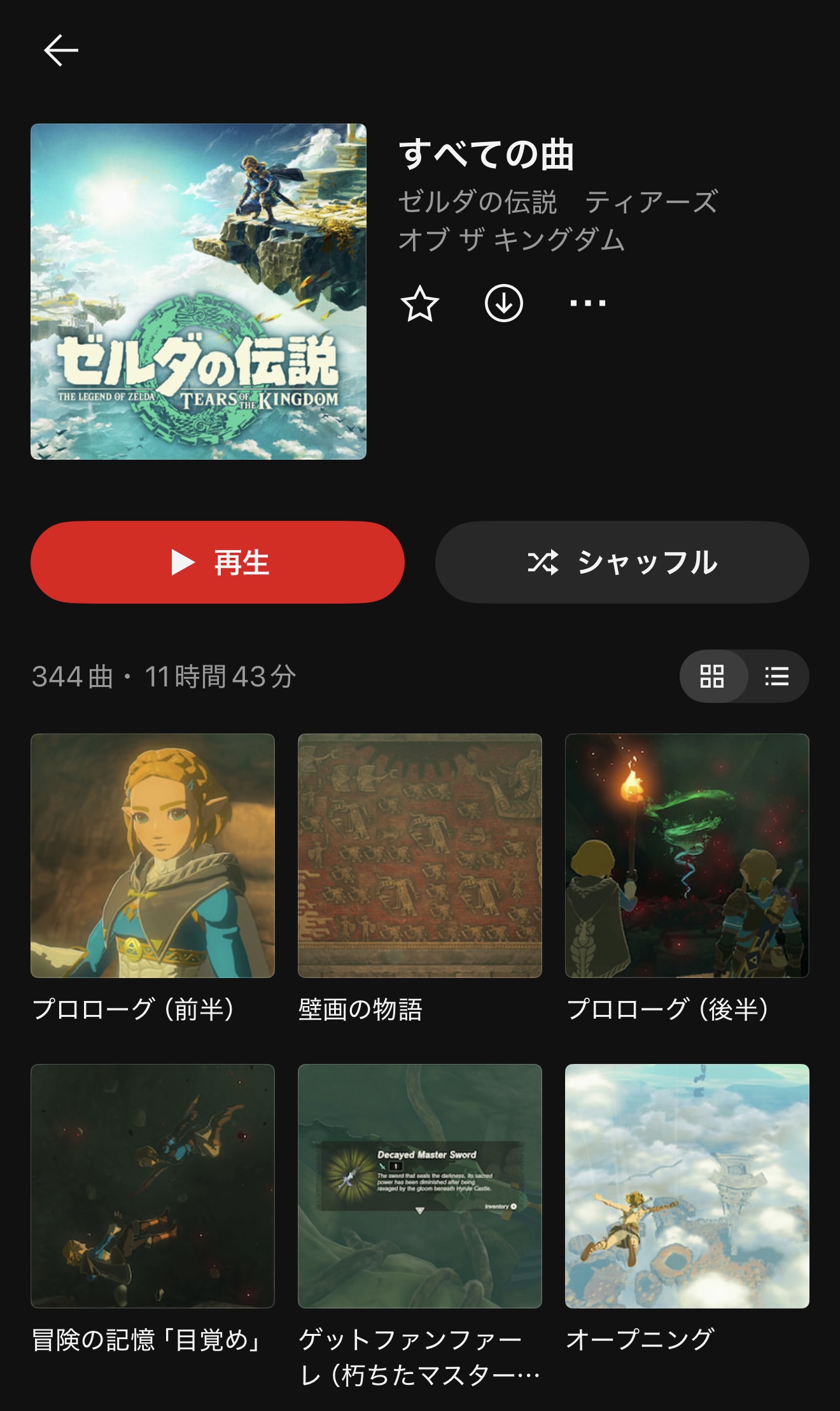Go back with the arrow icon
This screenshot has height=1411, width=840.
[x=60, y=50]
